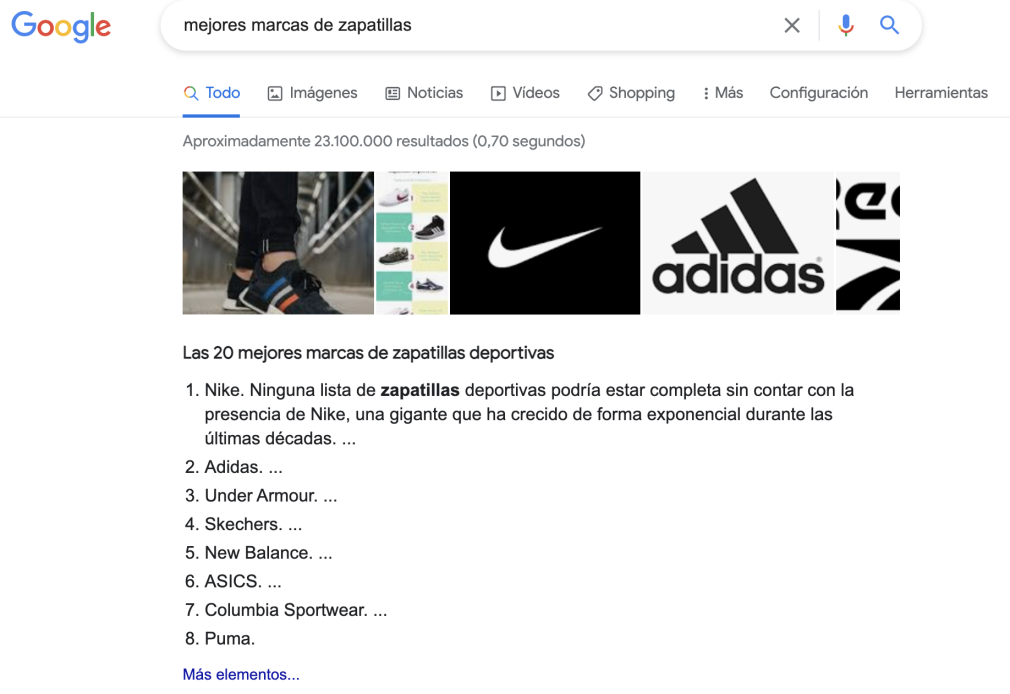
Task: Open the Herramientas search tools
Action: click(x=941, y=93)
